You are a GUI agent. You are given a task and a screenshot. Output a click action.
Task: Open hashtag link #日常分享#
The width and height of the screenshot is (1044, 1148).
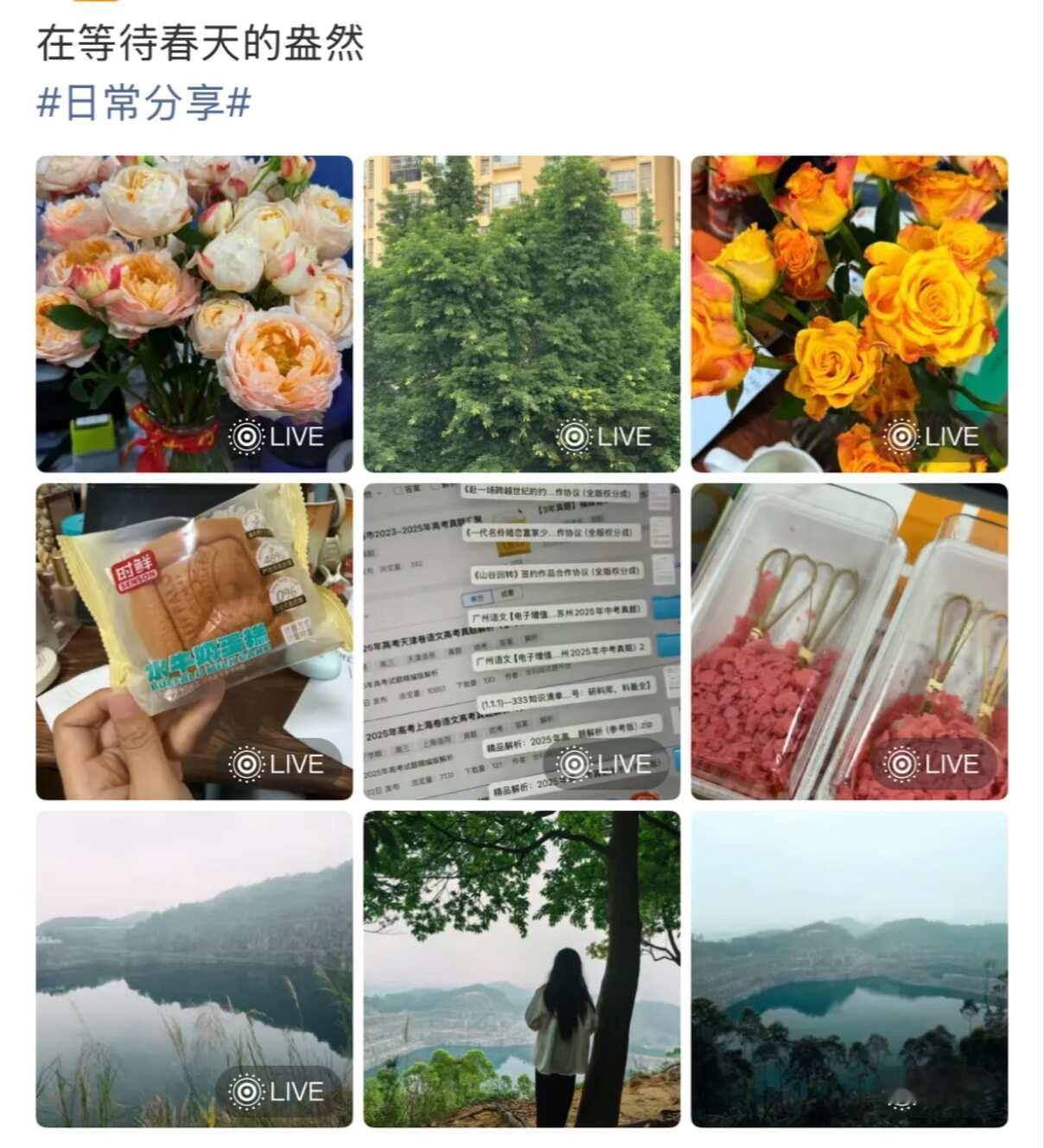tap(145, 104)
